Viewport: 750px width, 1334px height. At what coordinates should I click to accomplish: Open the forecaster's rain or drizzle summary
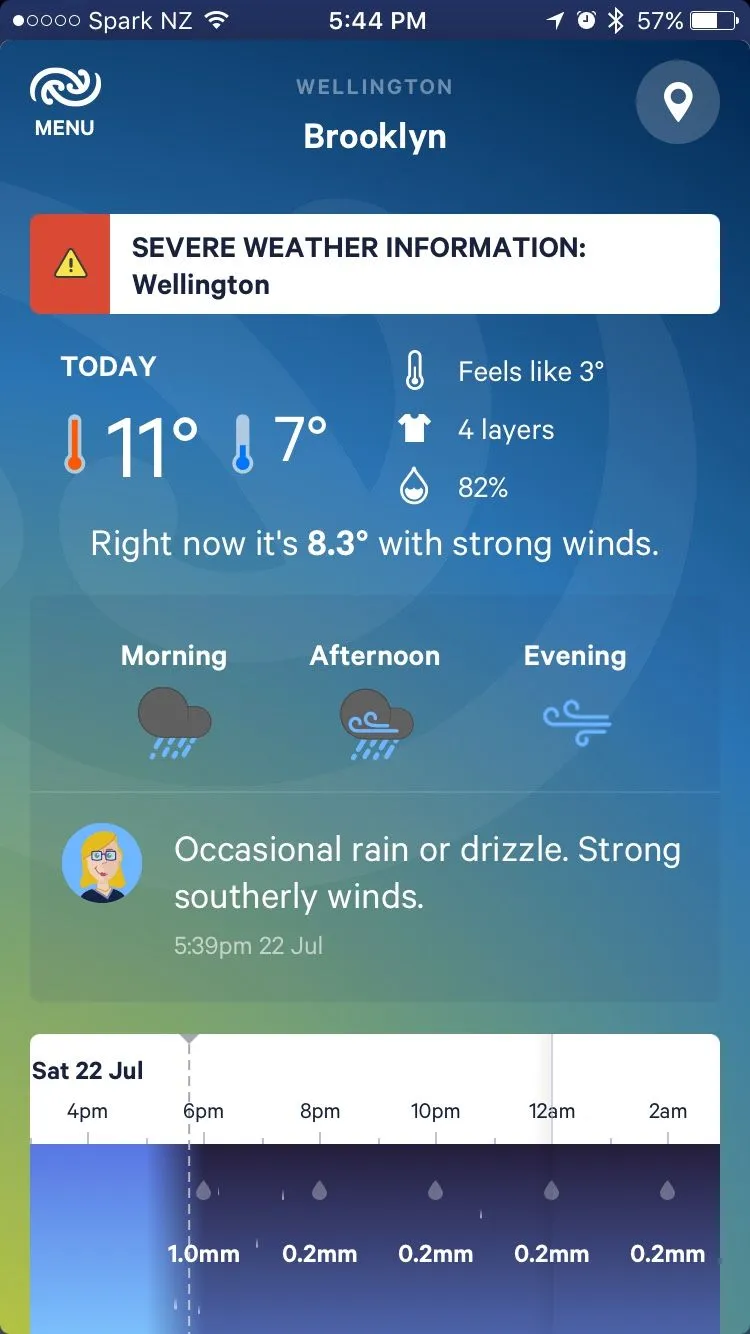coord(427,872)
